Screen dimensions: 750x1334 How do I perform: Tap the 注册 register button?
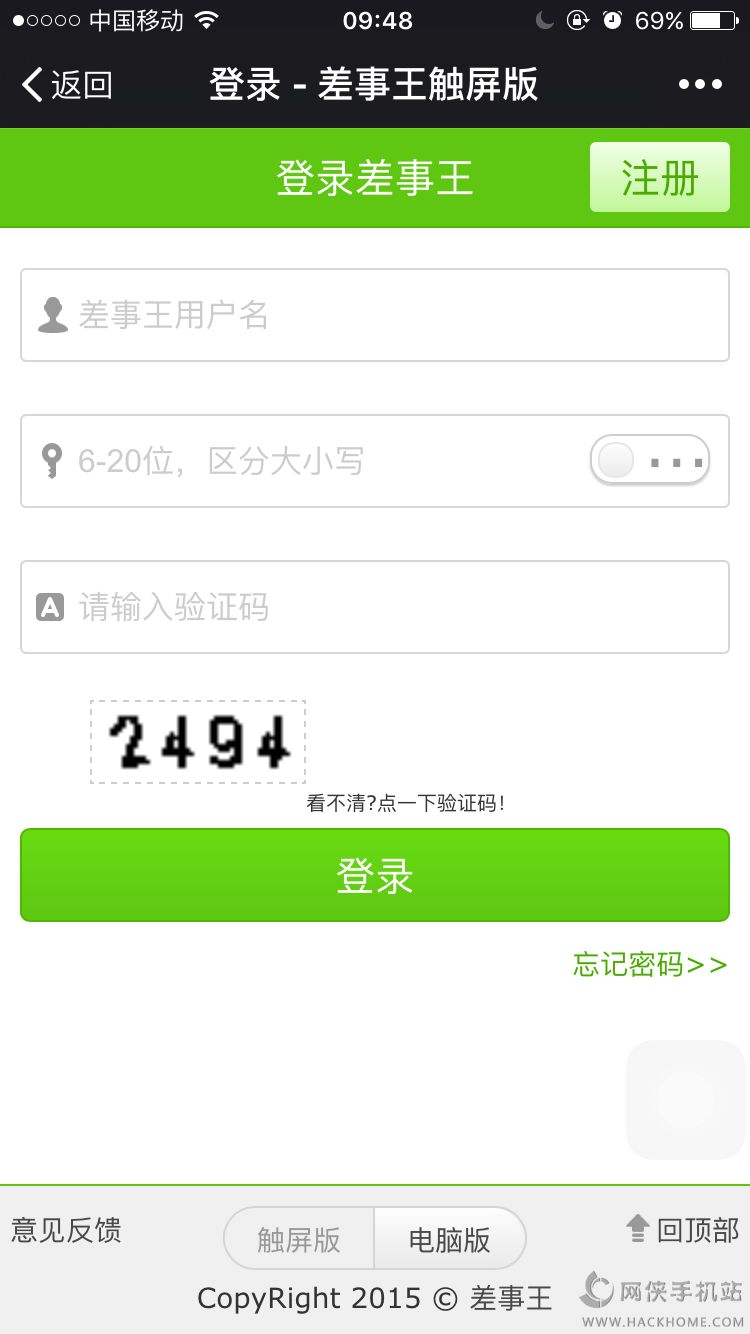click(x=659, y=178)
